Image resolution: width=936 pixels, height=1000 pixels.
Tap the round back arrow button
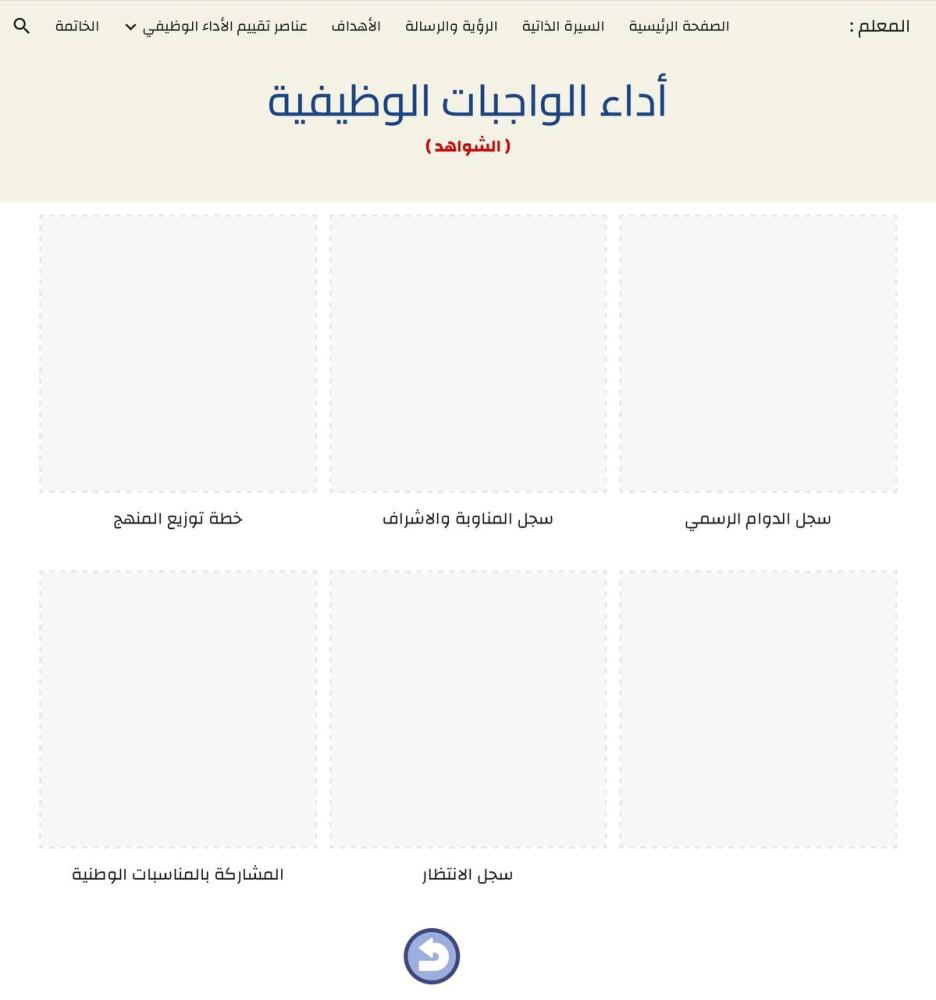pyautogui.click(x=431, y=956)
